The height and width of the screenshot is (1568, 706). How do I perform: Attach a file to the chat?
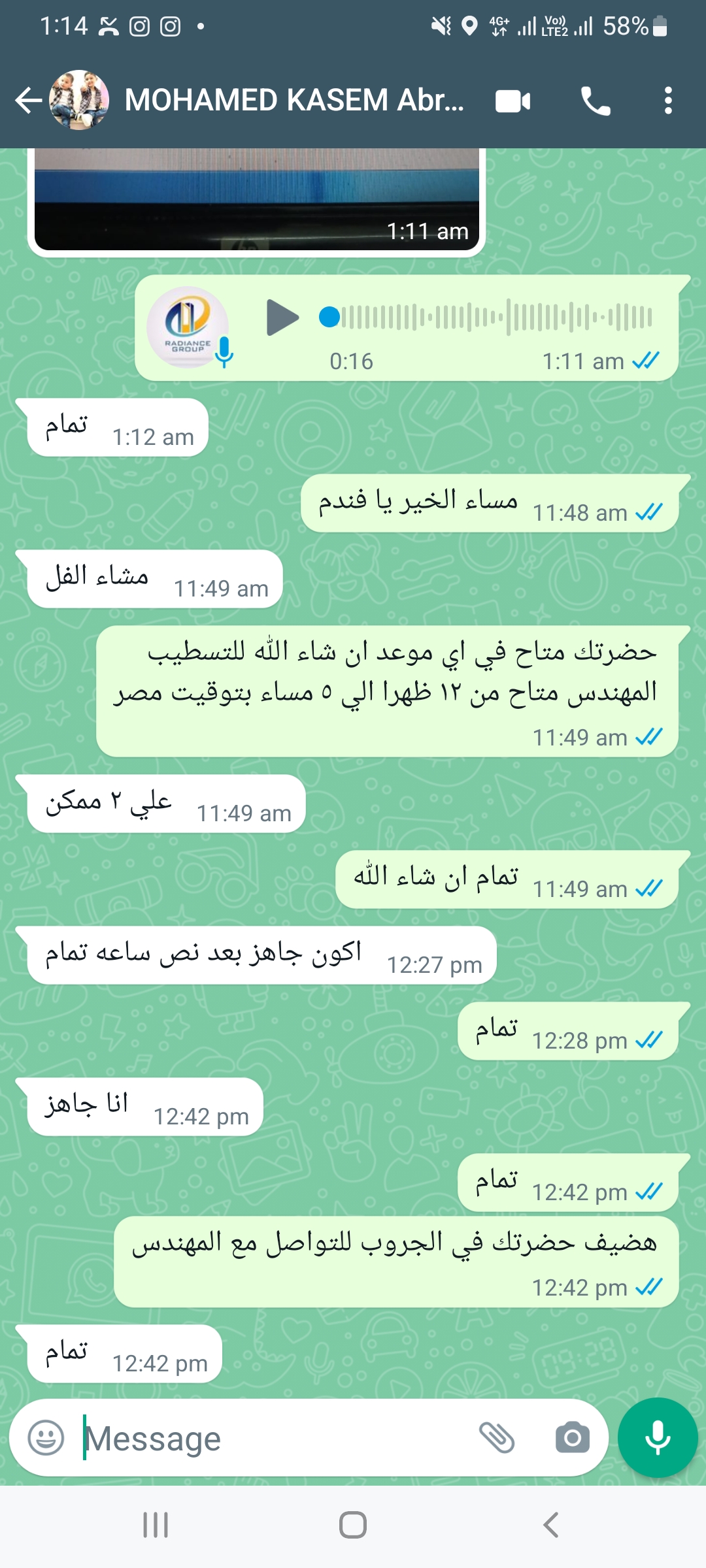[x=497, y=1437]
